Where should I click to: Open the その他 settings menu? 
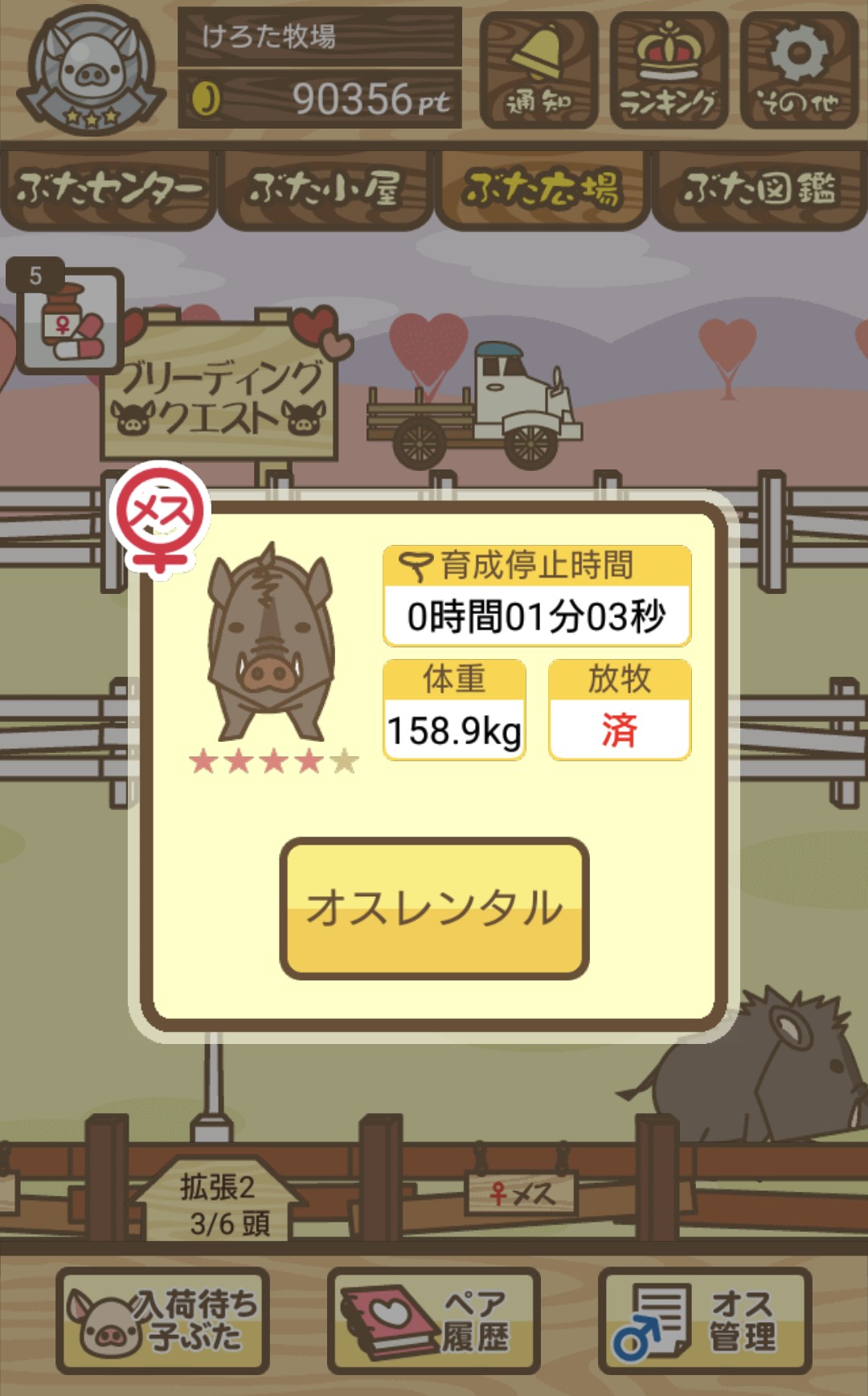(x=798, y=71)
